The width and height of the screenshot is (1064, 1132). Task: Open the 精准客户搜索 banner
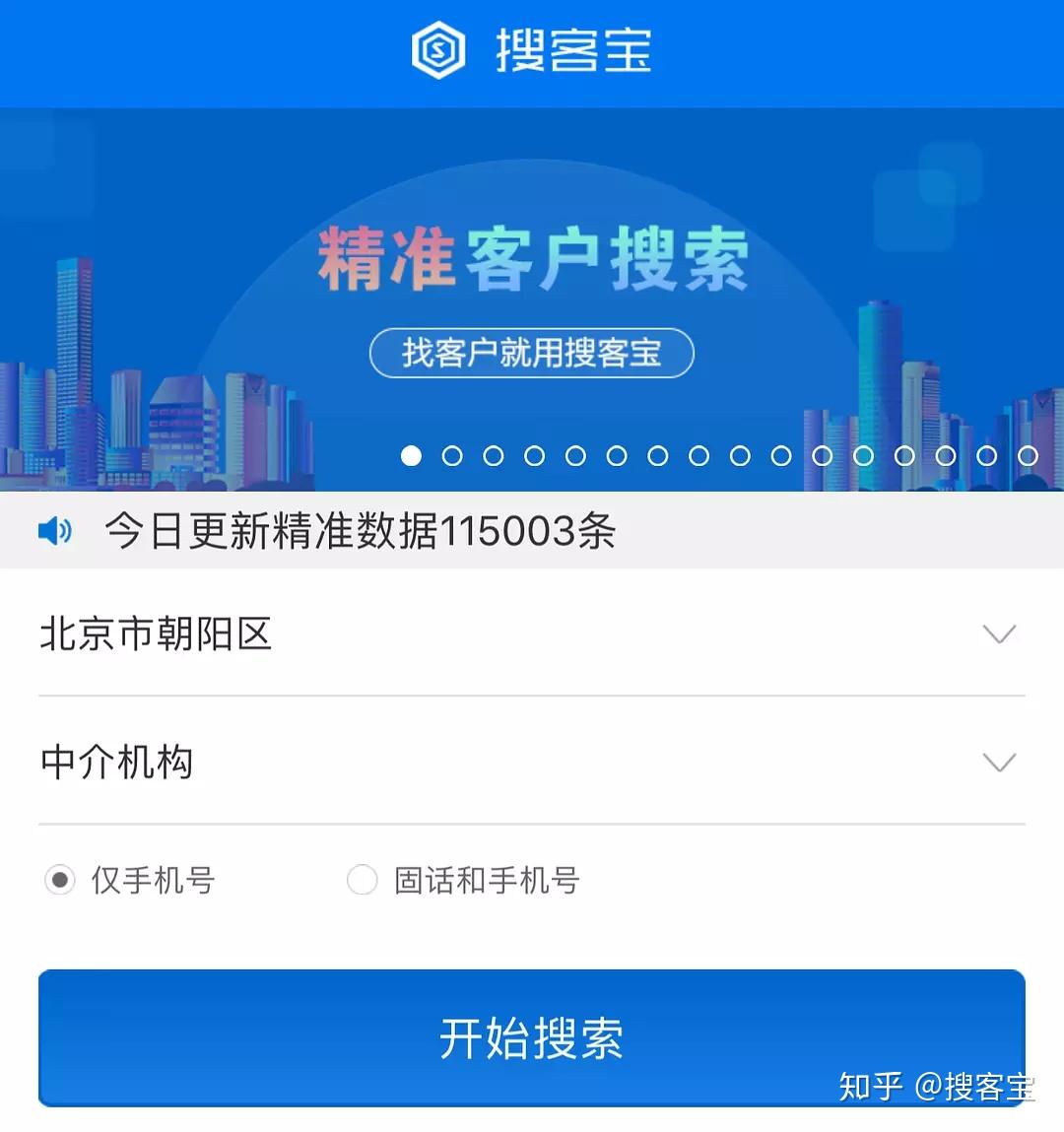532,296
